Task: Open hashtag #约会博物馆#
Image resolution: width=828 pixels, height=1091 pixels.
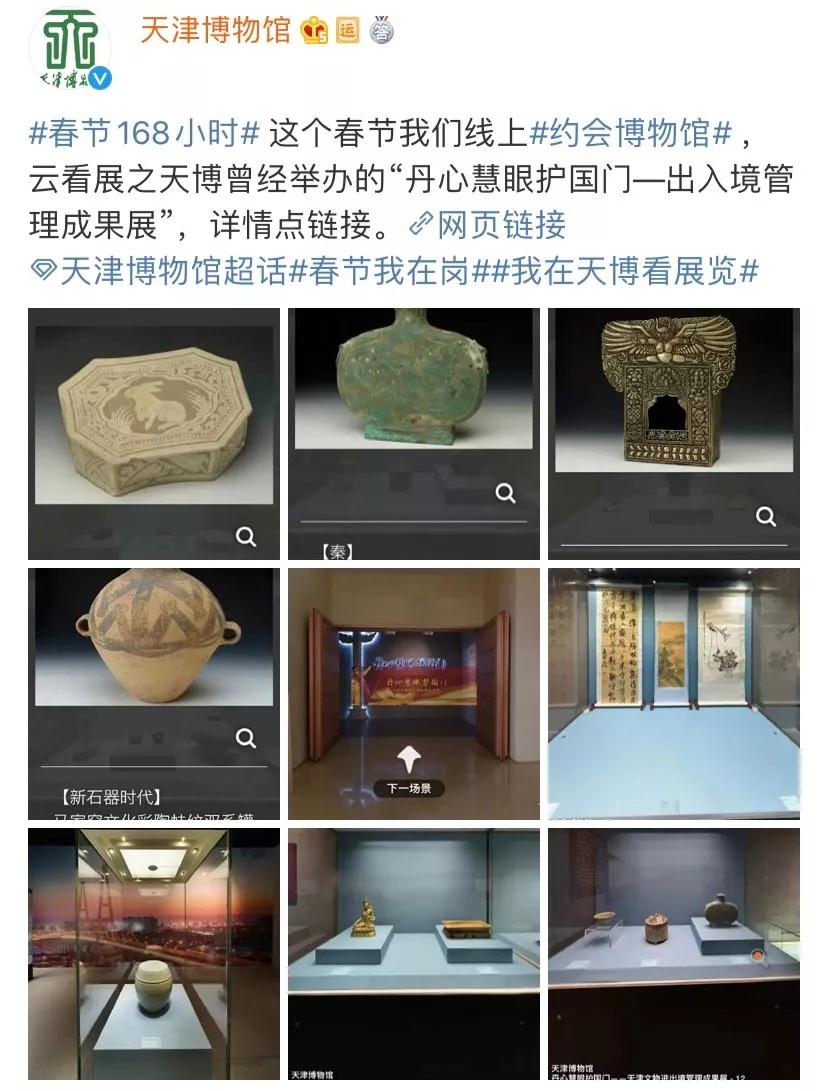Action: coord(631,132)
